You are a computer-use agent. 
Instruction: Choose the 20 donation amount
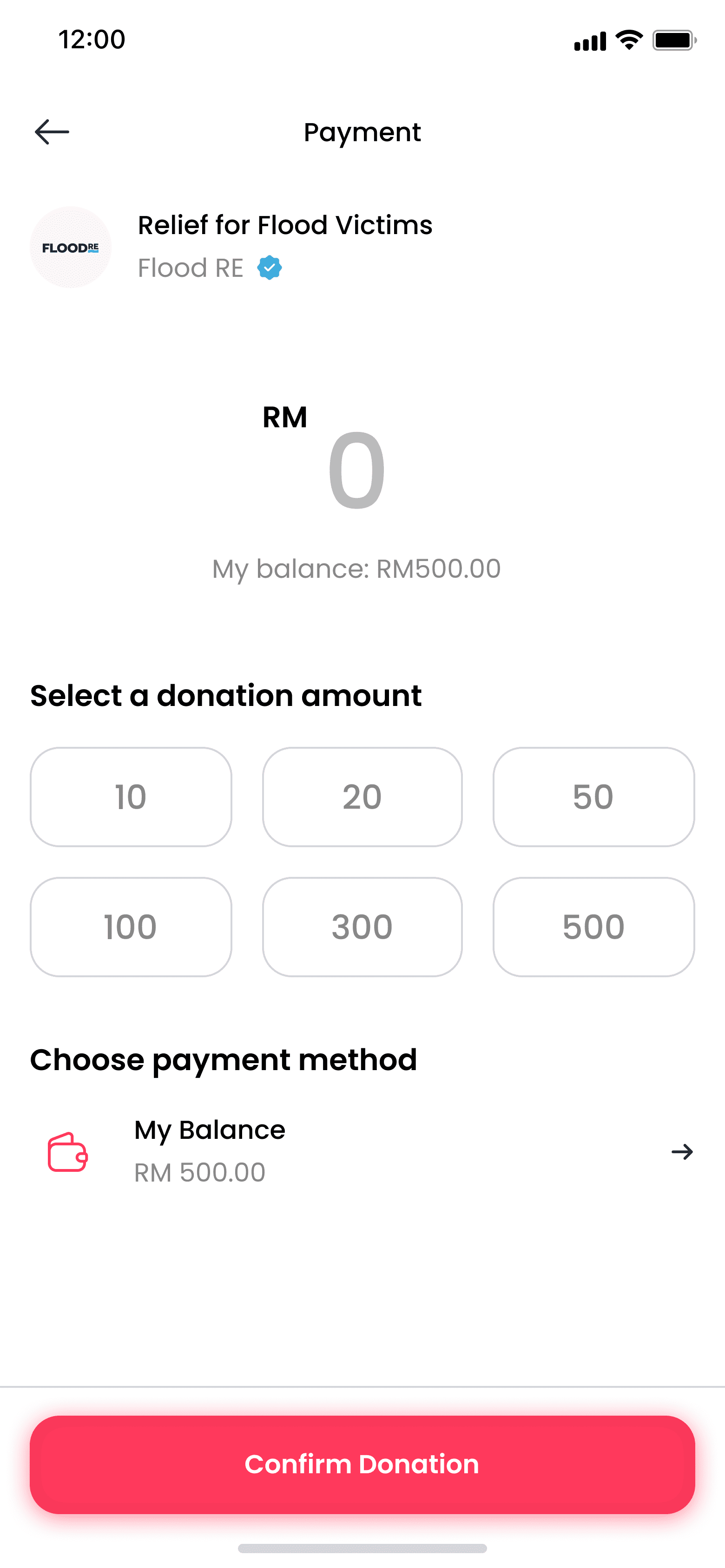(362, 797)
